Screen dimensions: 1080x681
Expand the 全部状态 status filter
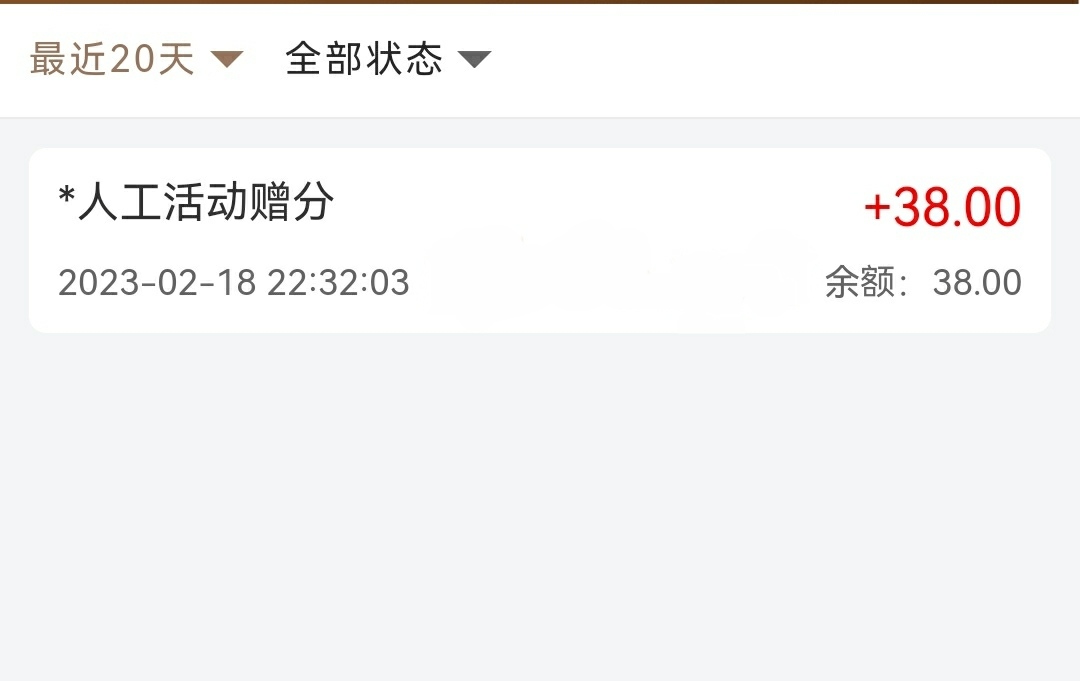pos(388,60)
